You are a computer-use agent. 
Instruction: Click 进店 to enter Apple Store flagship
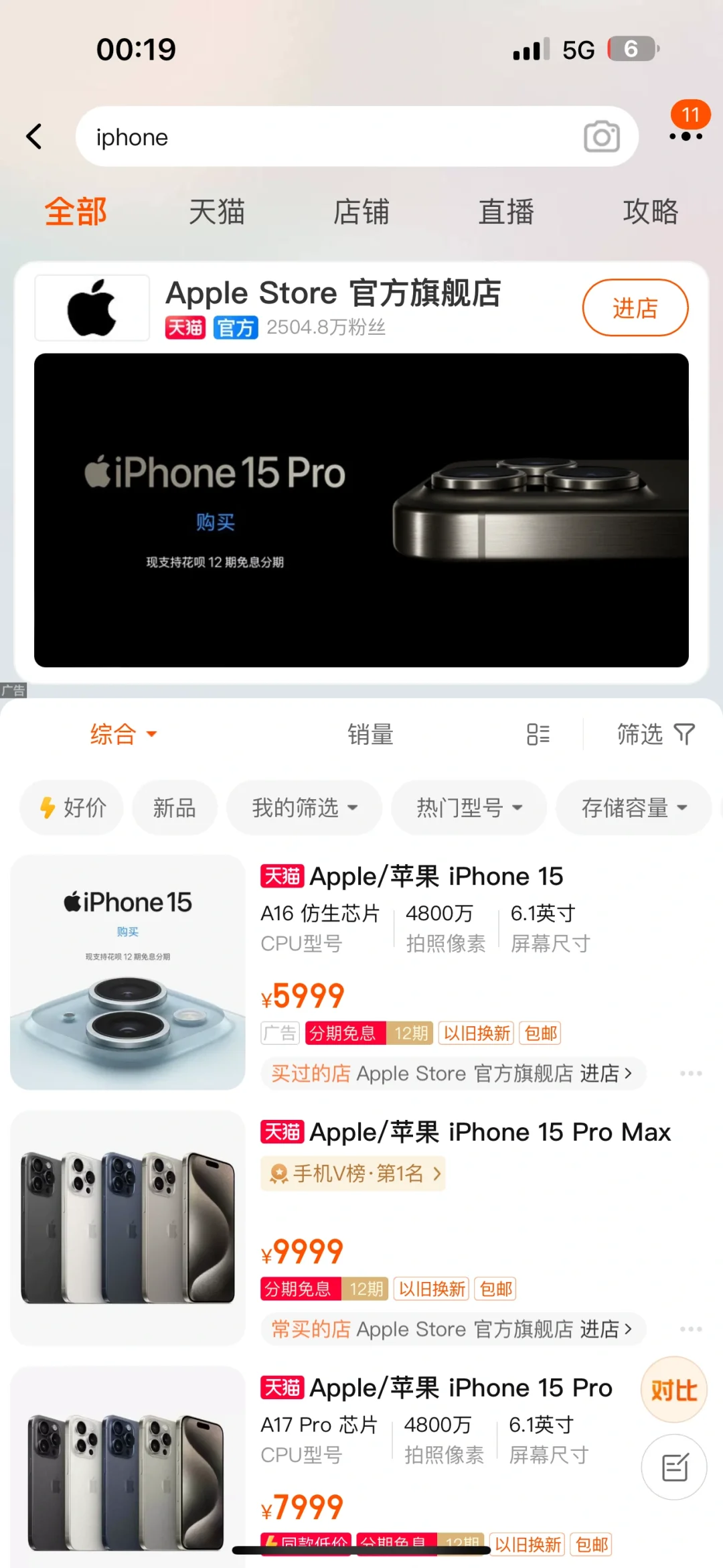click(x=634, y=307)
